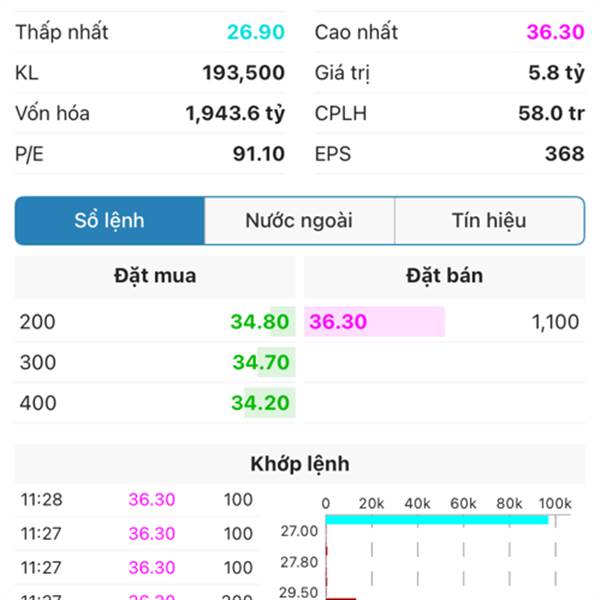Open the Nước ngoài tab

click(x=299, y=221)
